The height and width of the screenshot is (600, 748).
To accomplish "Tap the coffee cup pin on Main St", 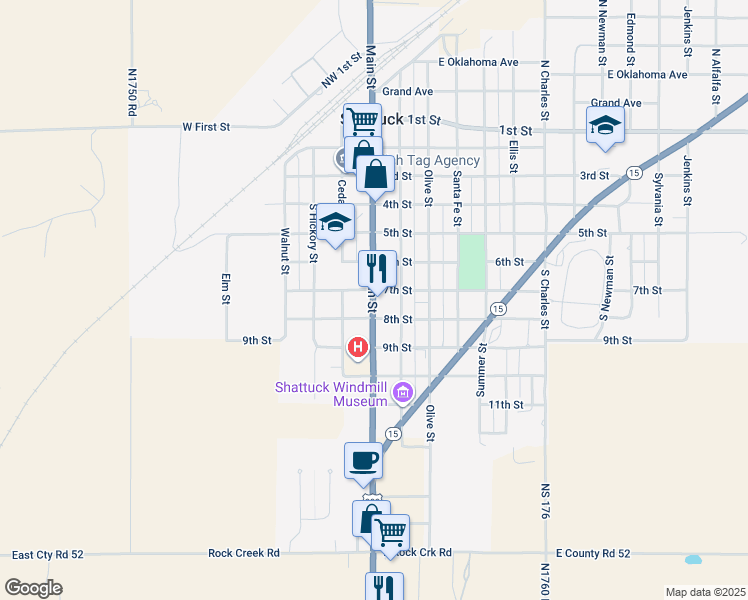I will pos(364,462).
